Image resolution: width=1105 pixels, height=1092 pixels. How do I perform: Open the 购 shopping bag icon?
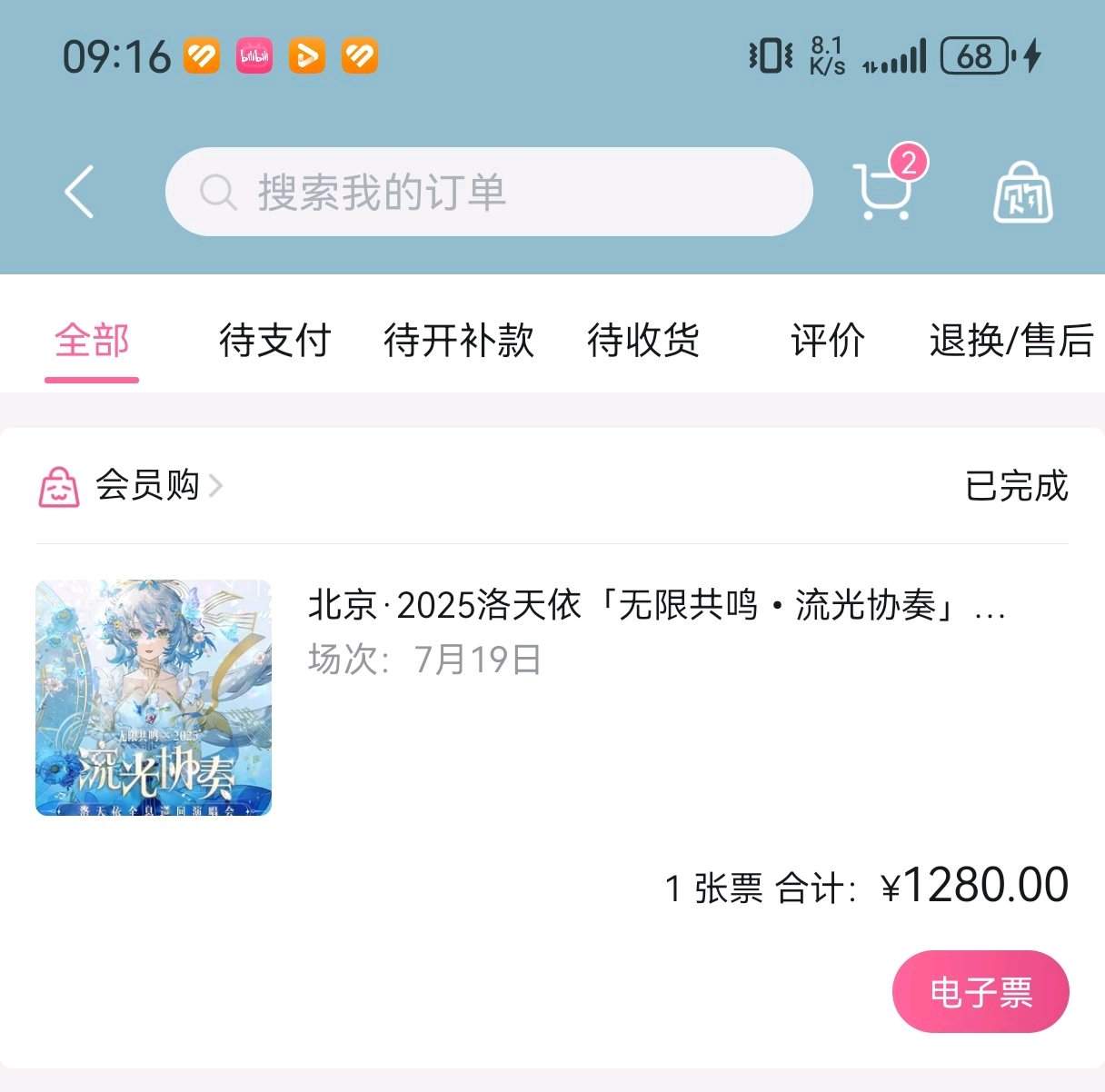tap(1023, 192)
